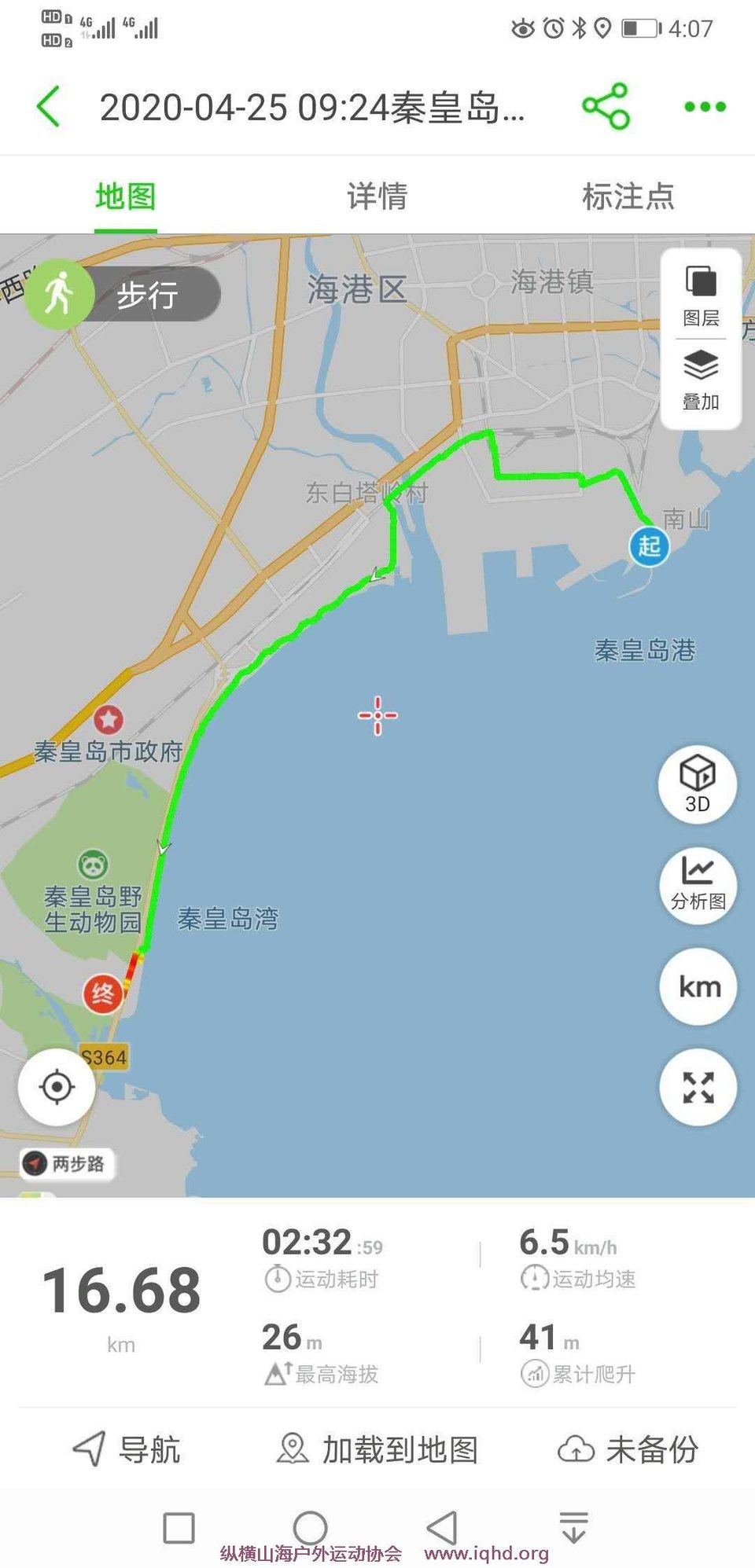Viewport: 755px width, 1568px height.
Task: Tap the 未备份 cloud backup button
Action: pos(628,1449)
